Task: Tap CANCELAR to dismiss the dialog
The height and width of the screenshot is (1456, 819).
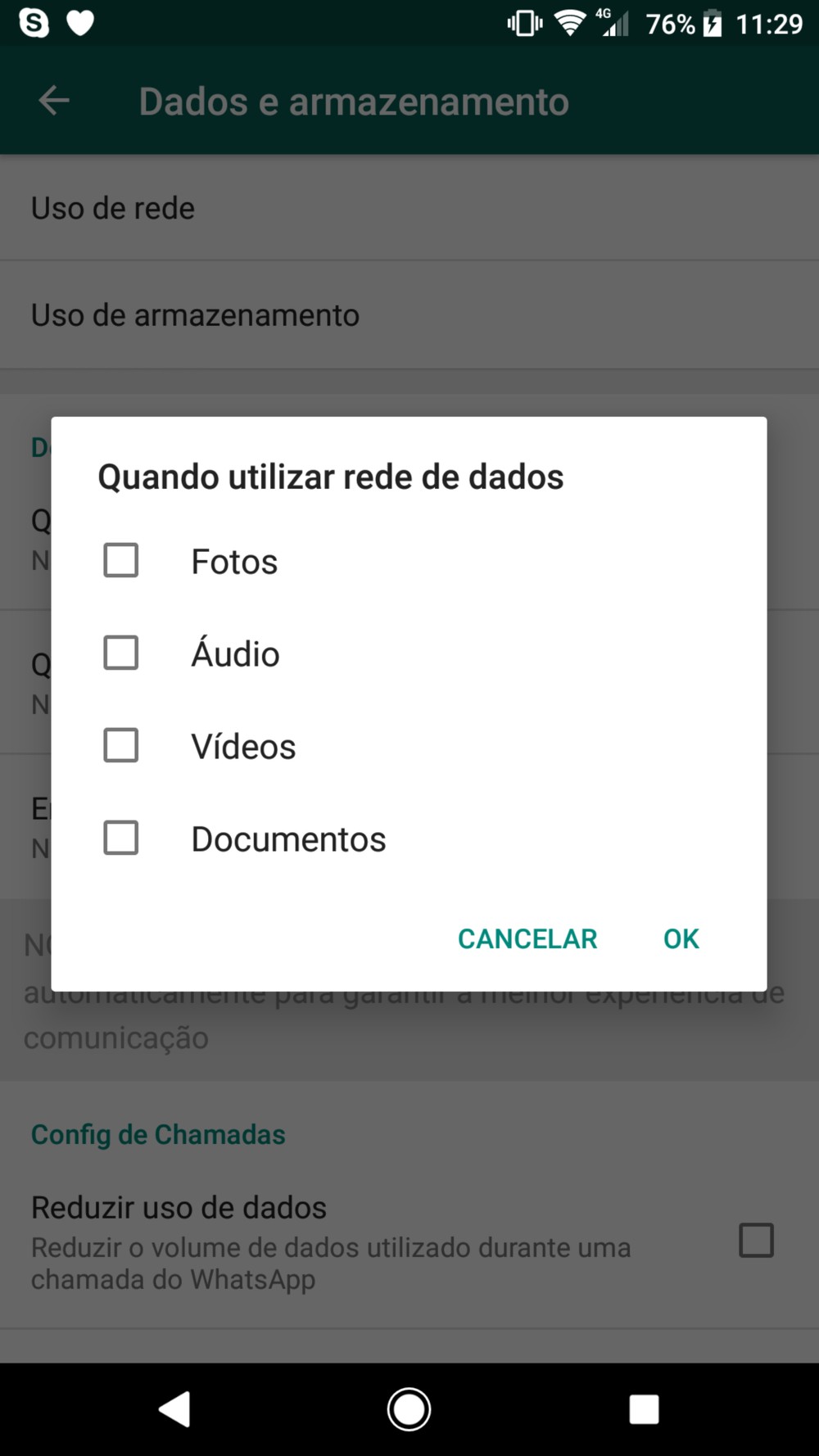Action: pyautogui.click(x=527, y=938)
